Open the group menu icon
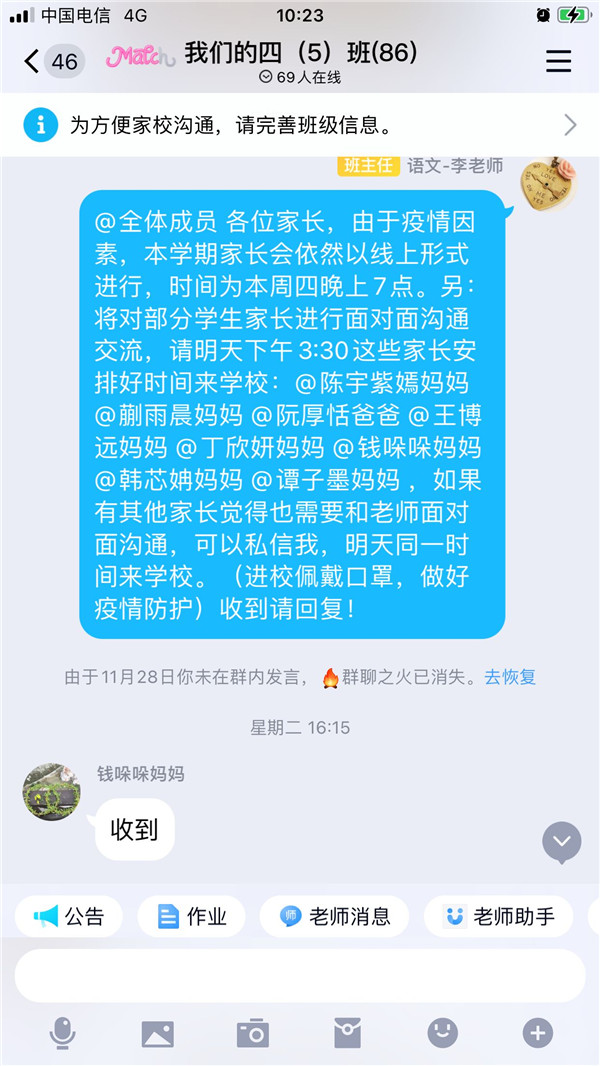This screenshot has height=1066, width=600. tap(558, 61)
